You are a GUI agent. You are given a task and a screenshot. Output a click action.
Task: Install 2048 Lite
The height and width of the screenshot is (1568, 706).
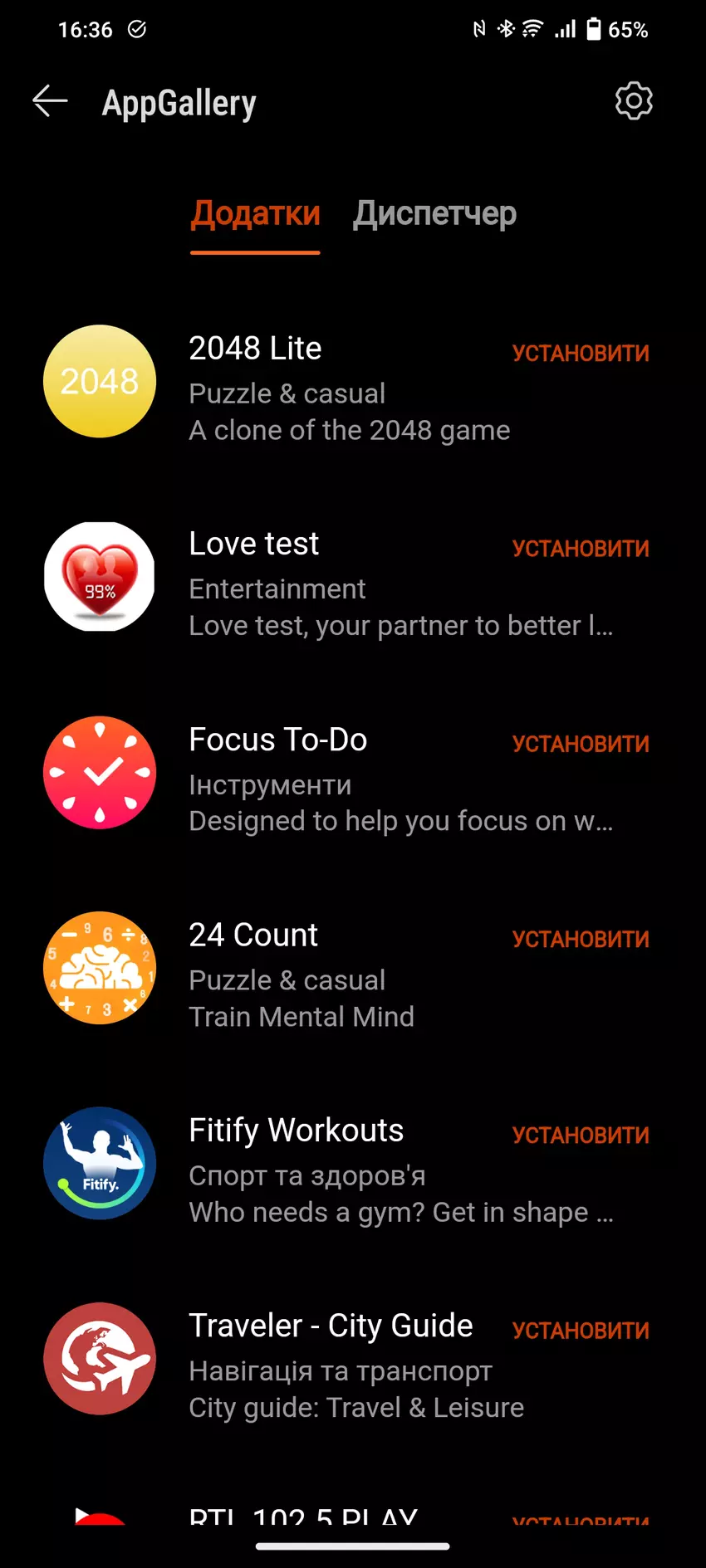pyautogui.click(x=581, y=354)
